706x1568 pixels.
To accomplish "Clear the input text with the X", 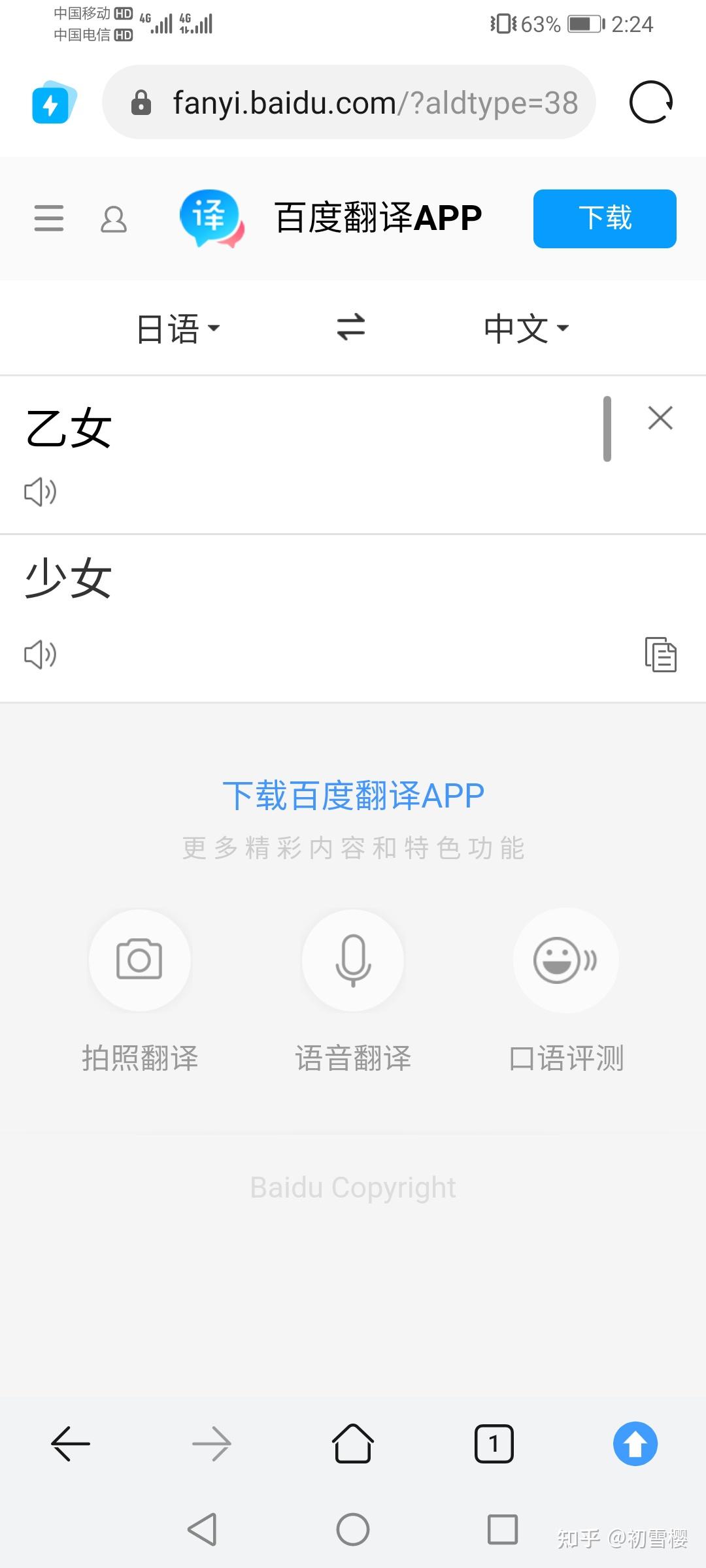I will 660,418.
